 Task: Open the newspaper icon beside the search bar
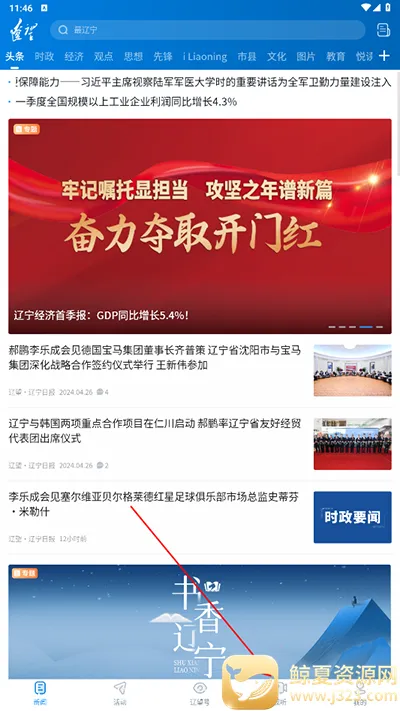[x=384, y=30]
